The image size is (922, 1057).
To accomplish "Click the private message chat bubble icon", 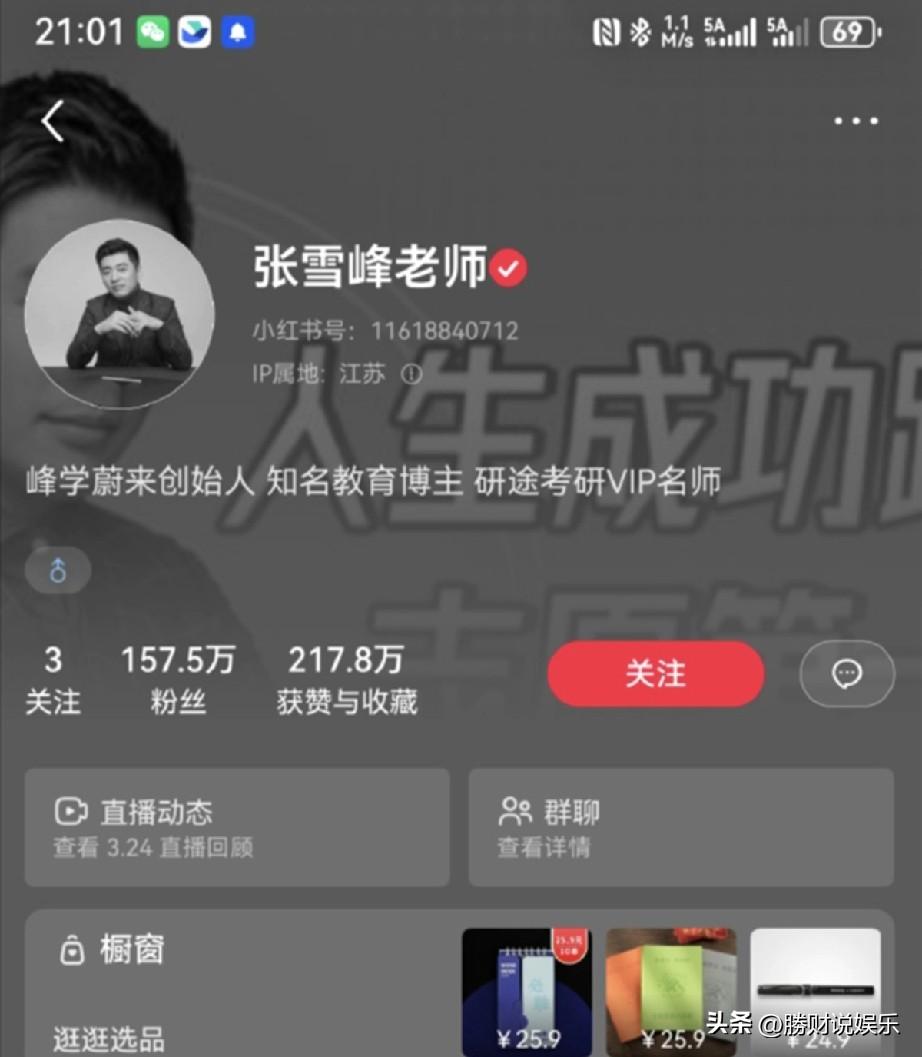I will pos(846,674).
